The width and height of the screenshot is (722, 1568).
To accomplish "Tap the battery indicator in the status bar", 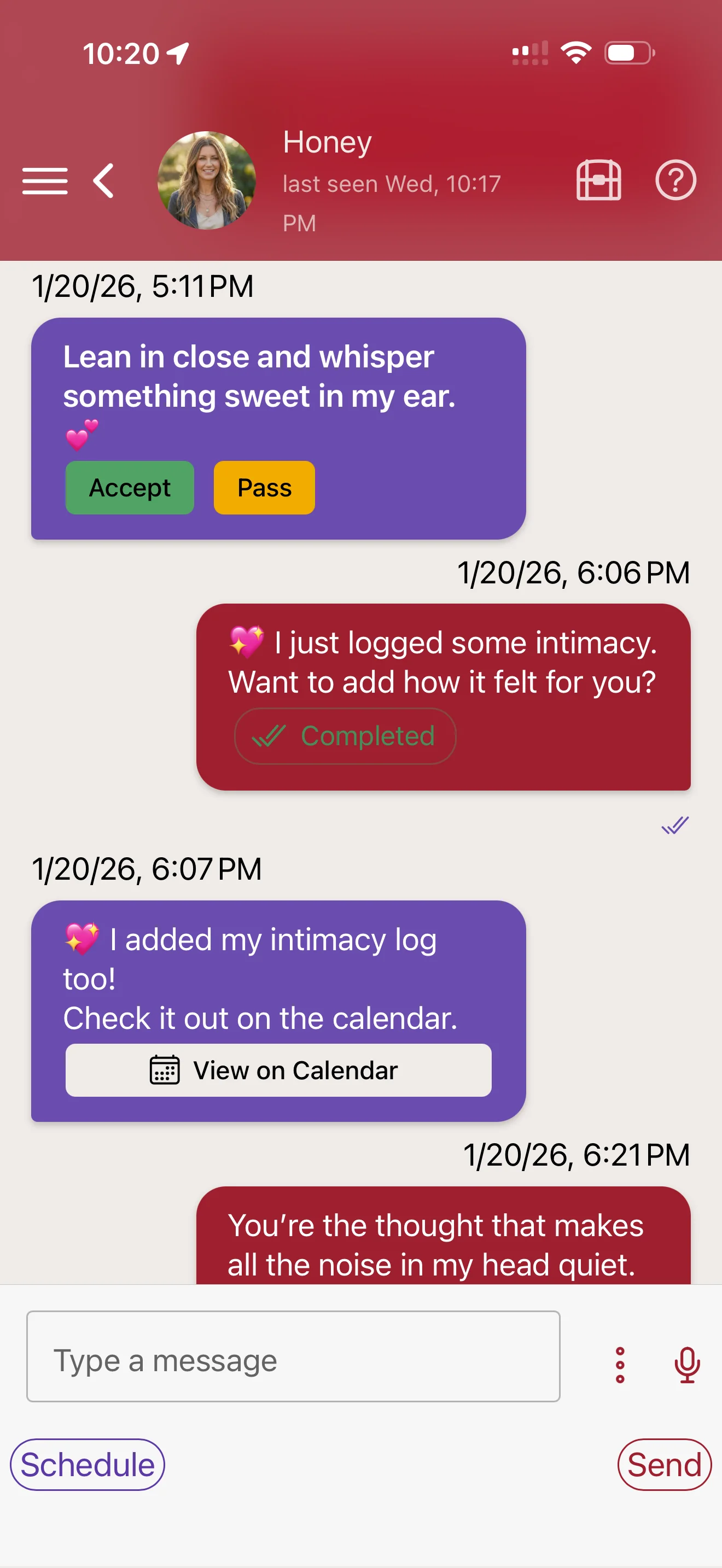I will click(626, 54).
